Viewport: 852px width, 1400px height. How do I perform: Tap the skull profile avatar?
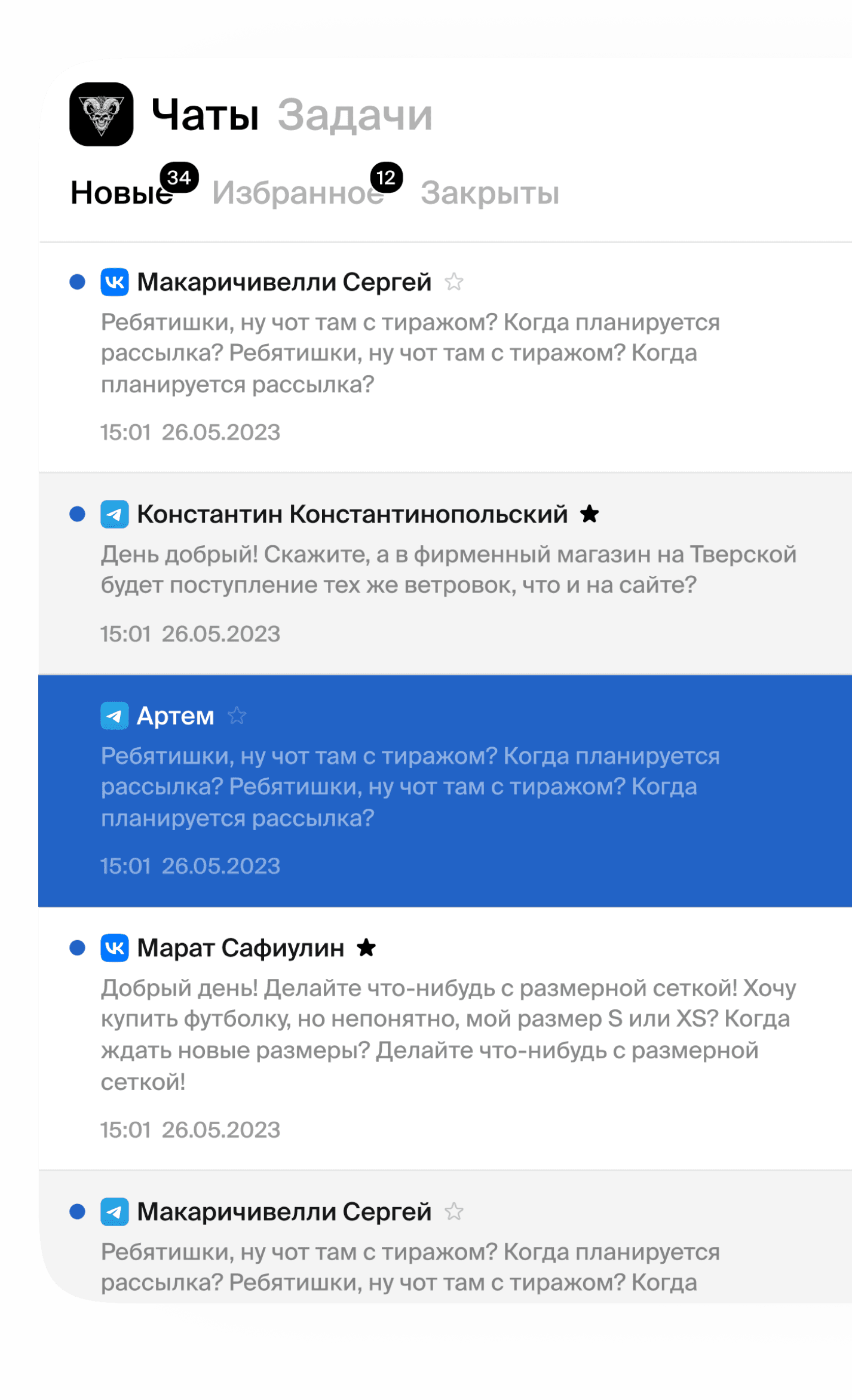[x=102, y=114]
